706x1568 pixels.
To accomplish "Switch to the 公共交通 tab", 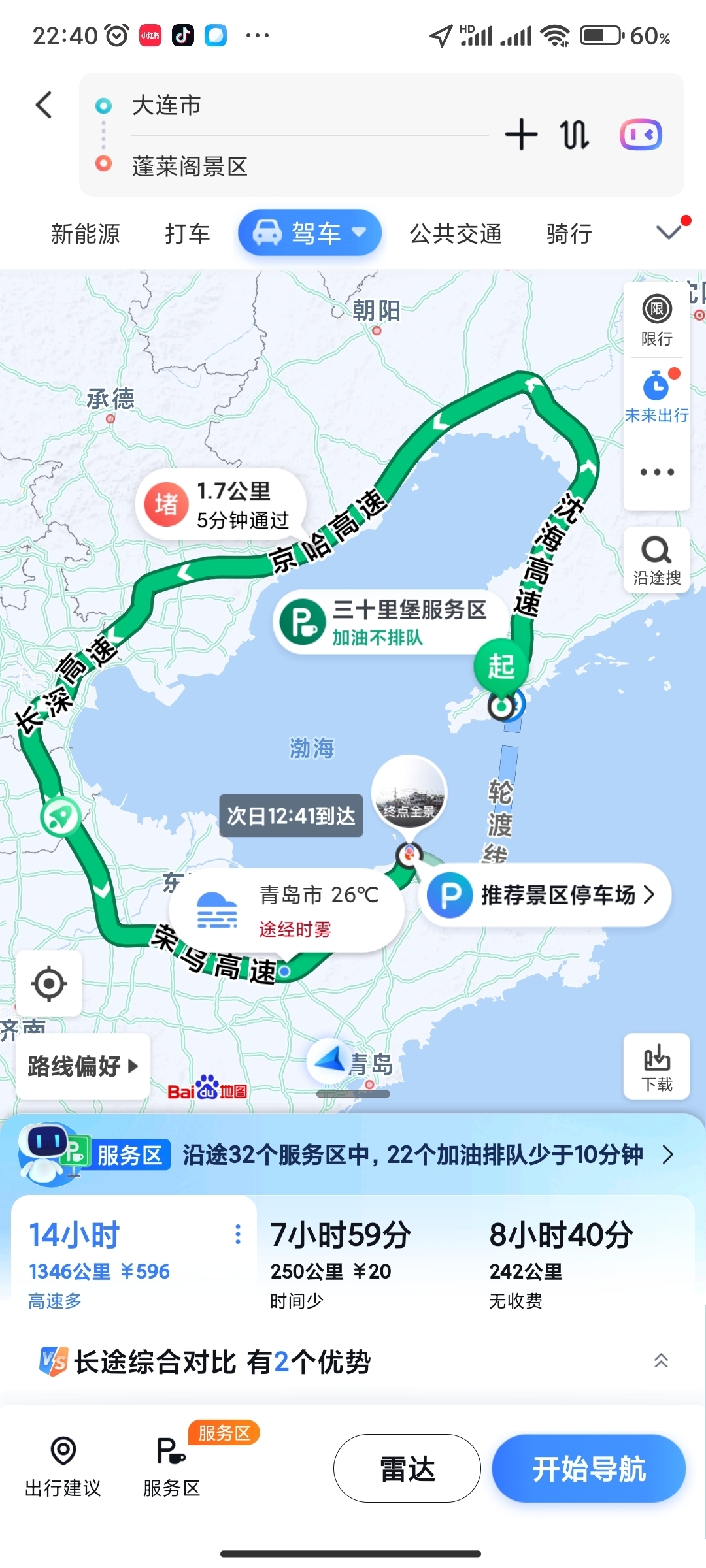I will click(x=456, y=233).
